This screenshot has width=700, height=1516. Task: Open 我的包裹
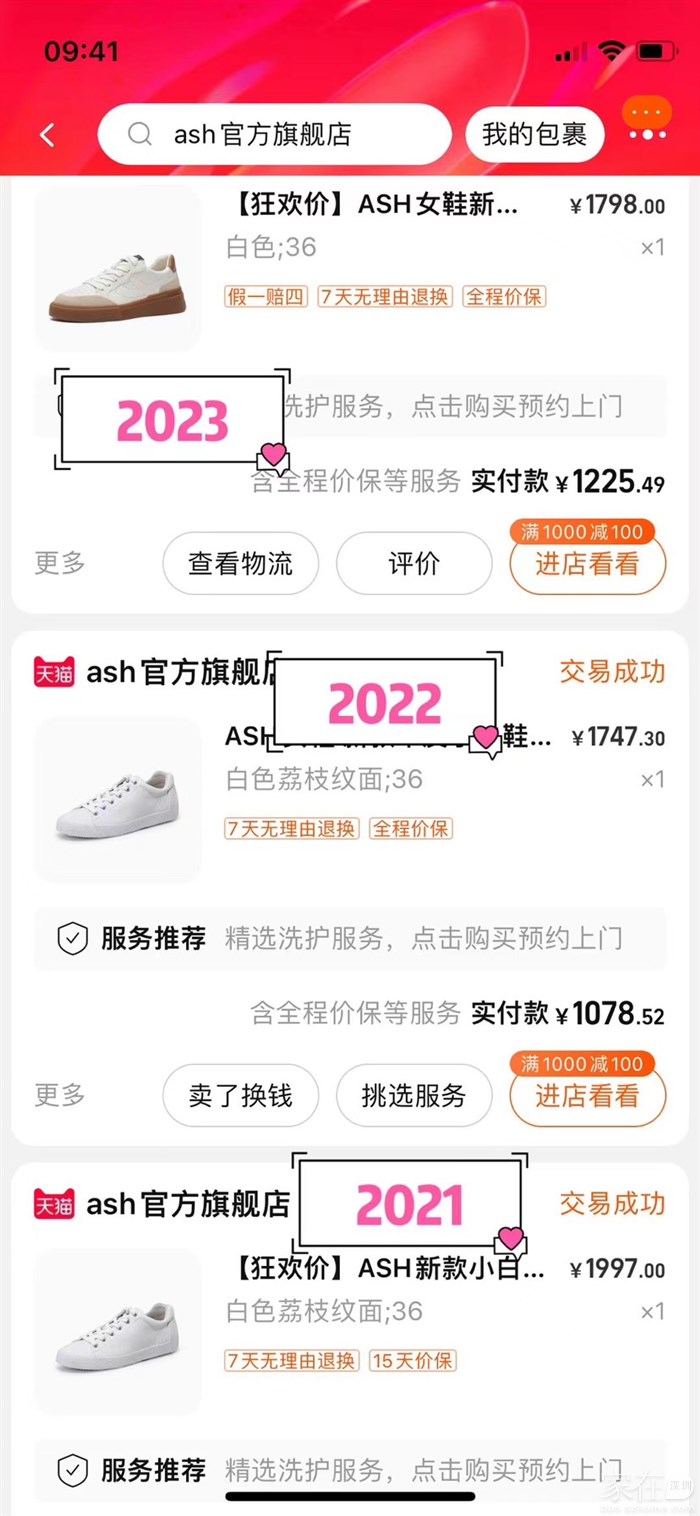[534, 135]
